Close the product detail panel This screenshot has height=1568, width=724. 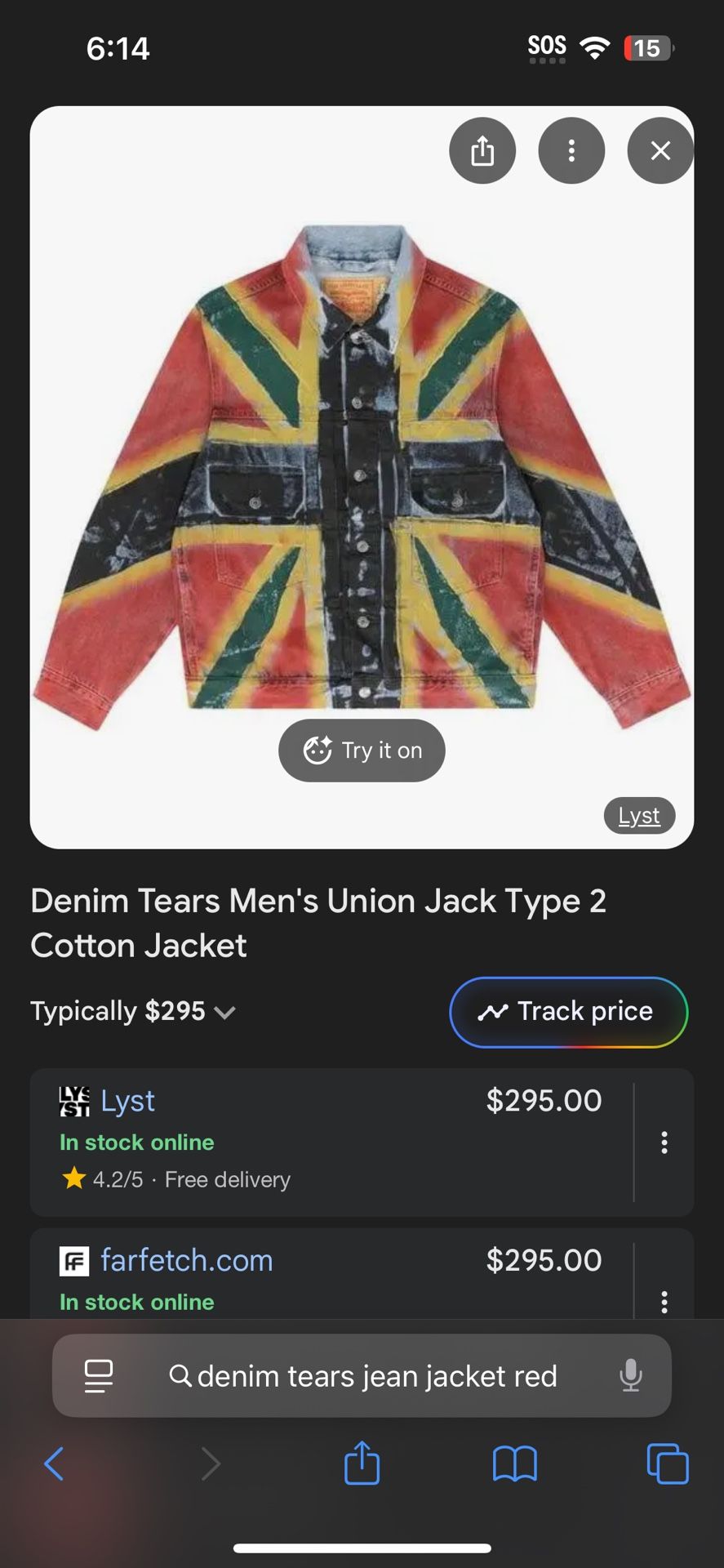click(660, 151)
